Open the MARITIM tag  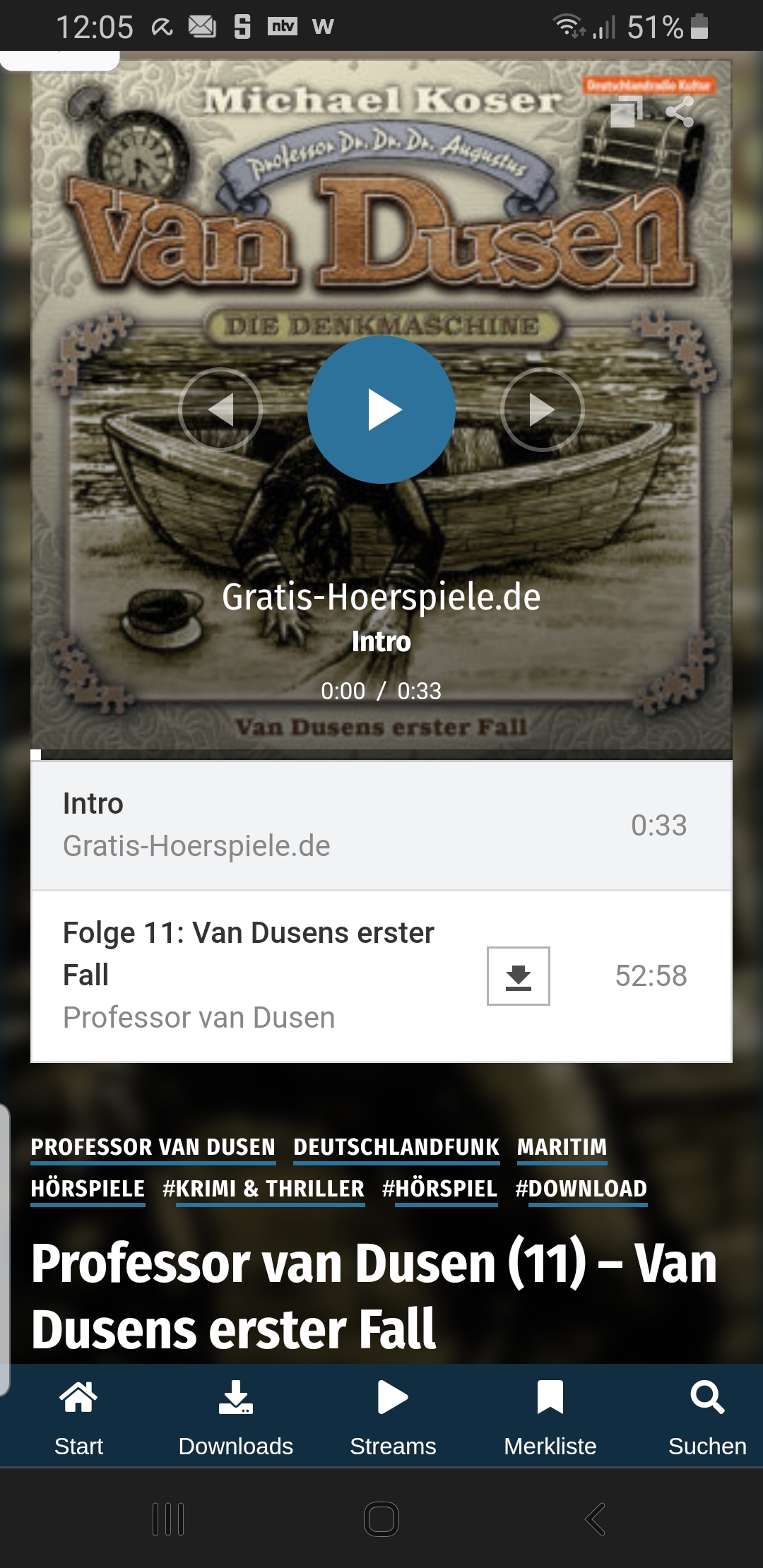(x=562, y=1147)
